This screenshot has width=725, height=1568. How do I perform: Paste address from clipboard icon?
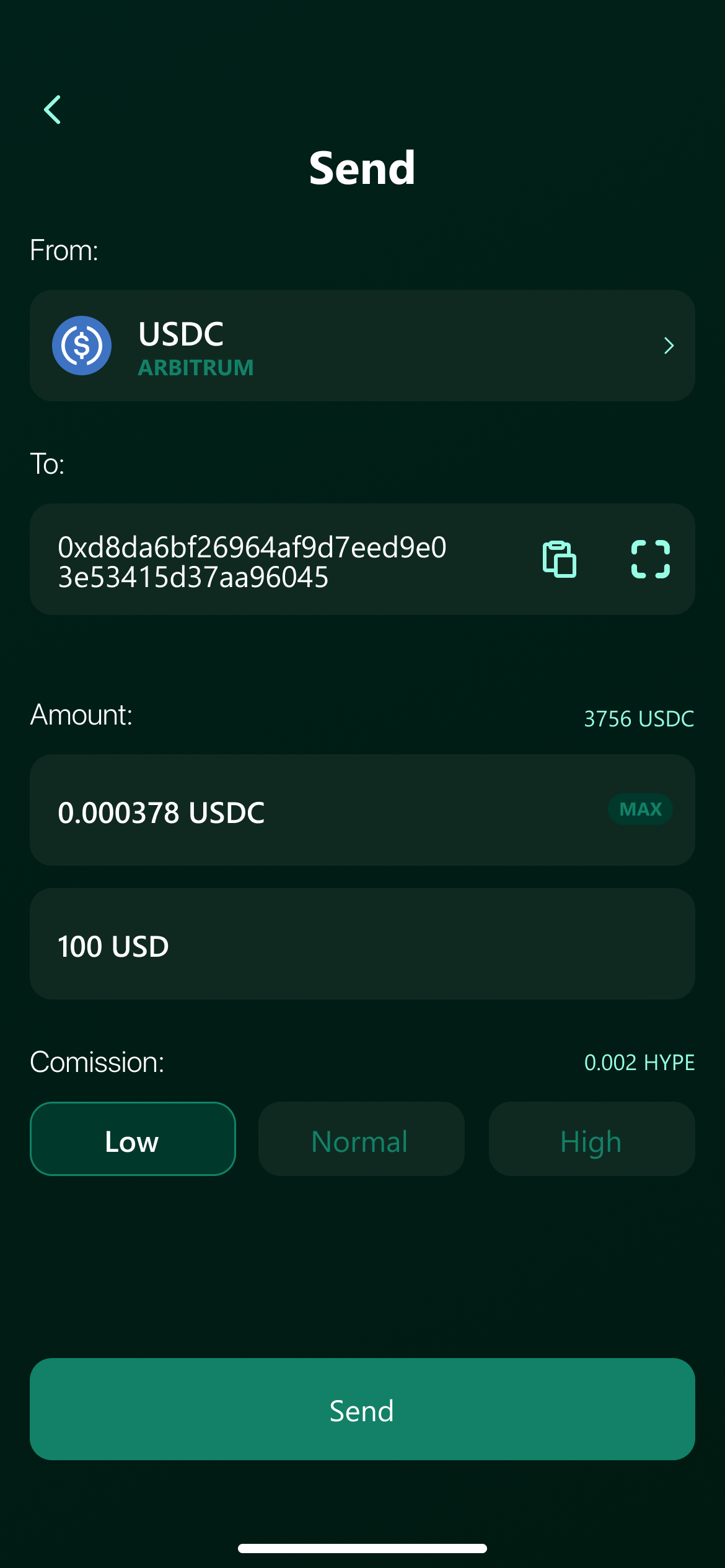(x=559, y=559)
